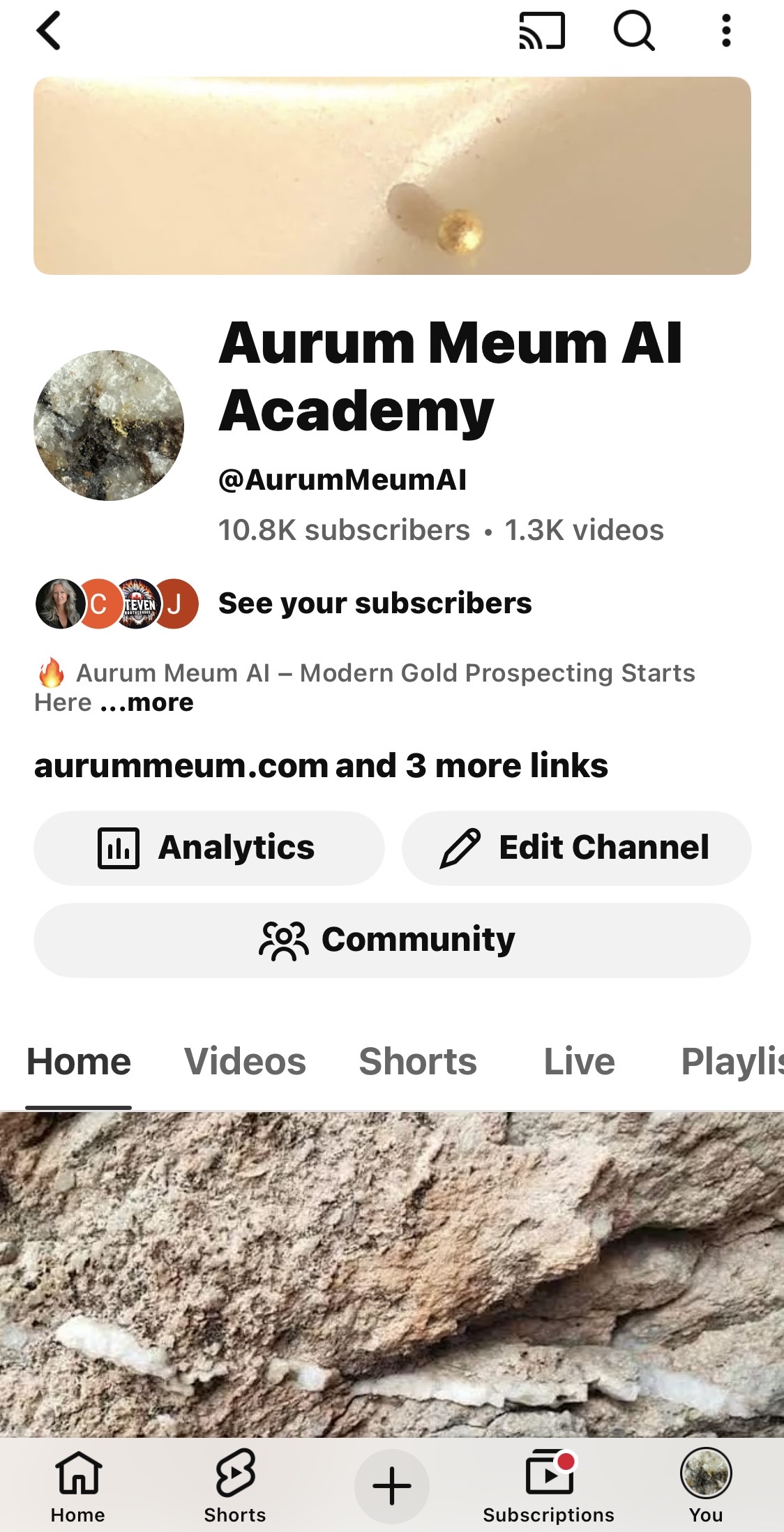
Task: Open aurummeum.com and 3 more links
Action: (x=321, y=765)
